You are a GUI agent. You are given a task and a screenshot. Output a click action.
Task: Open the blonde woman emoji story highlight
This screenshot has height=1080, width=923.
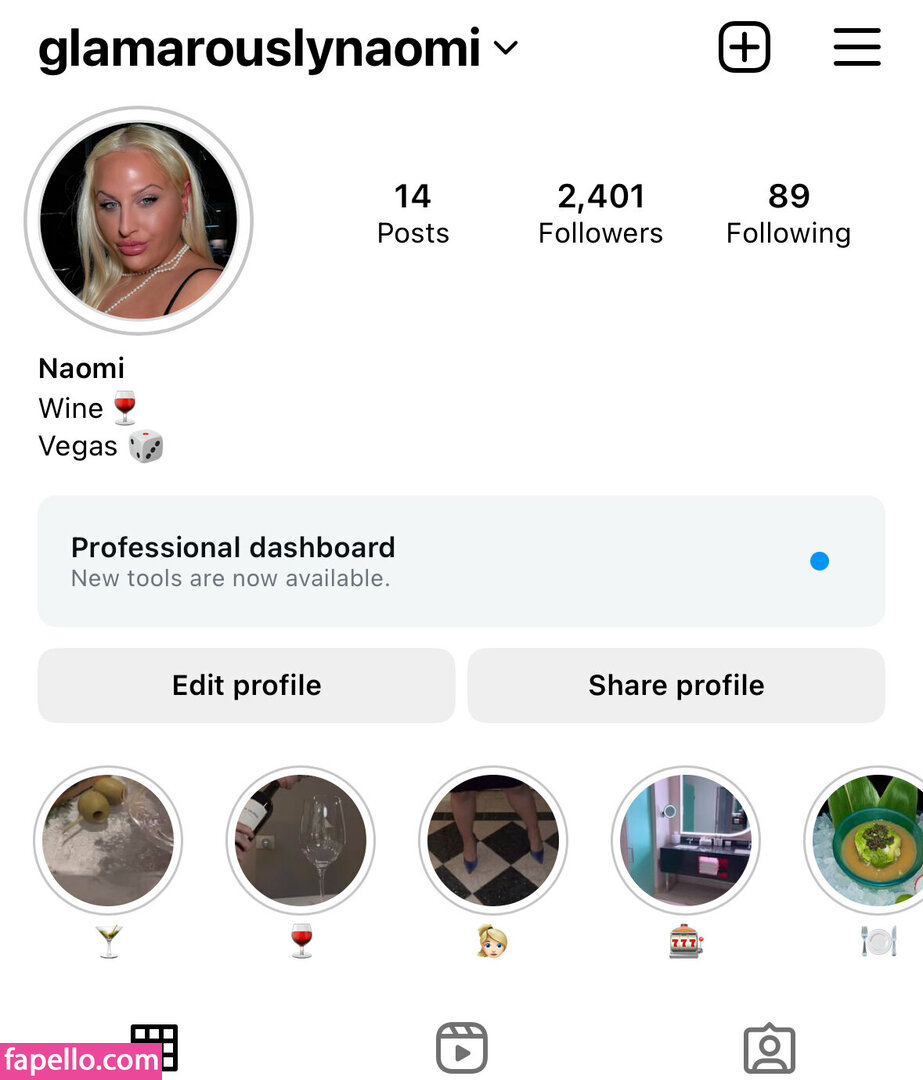493,840
